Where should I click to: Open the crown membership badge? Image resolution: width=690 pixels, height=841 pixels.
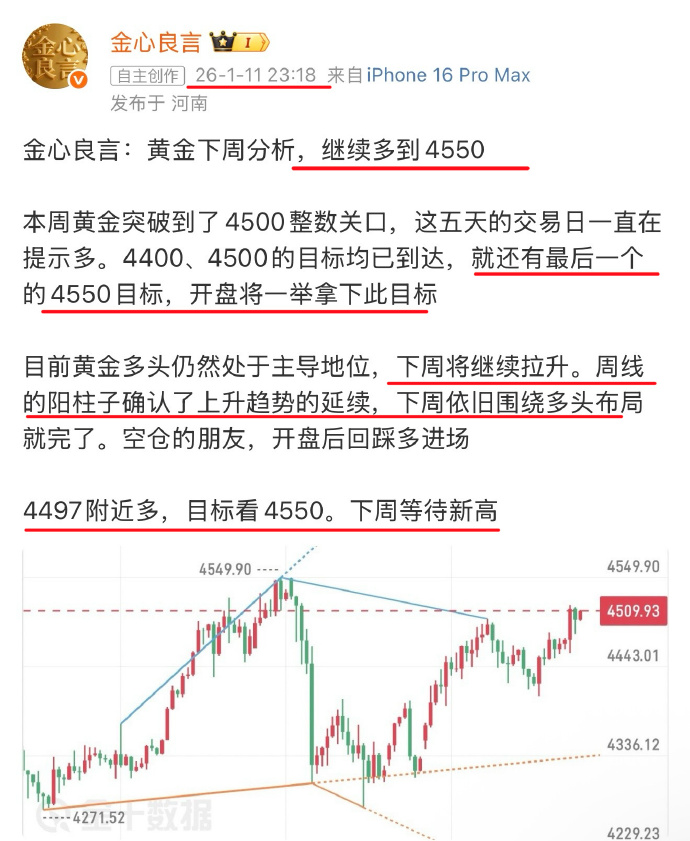click(237, 42)
